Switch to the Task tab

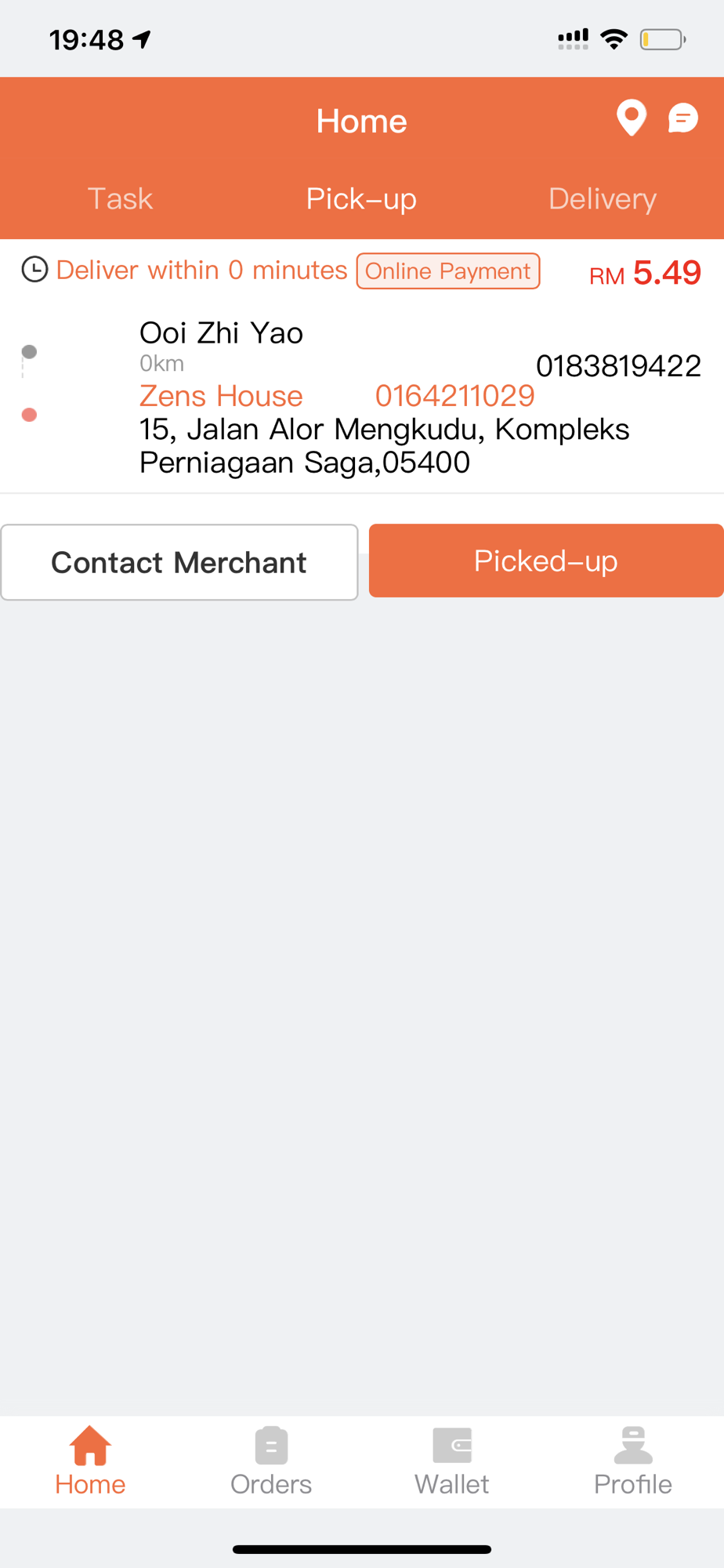[x=120, y=198]
